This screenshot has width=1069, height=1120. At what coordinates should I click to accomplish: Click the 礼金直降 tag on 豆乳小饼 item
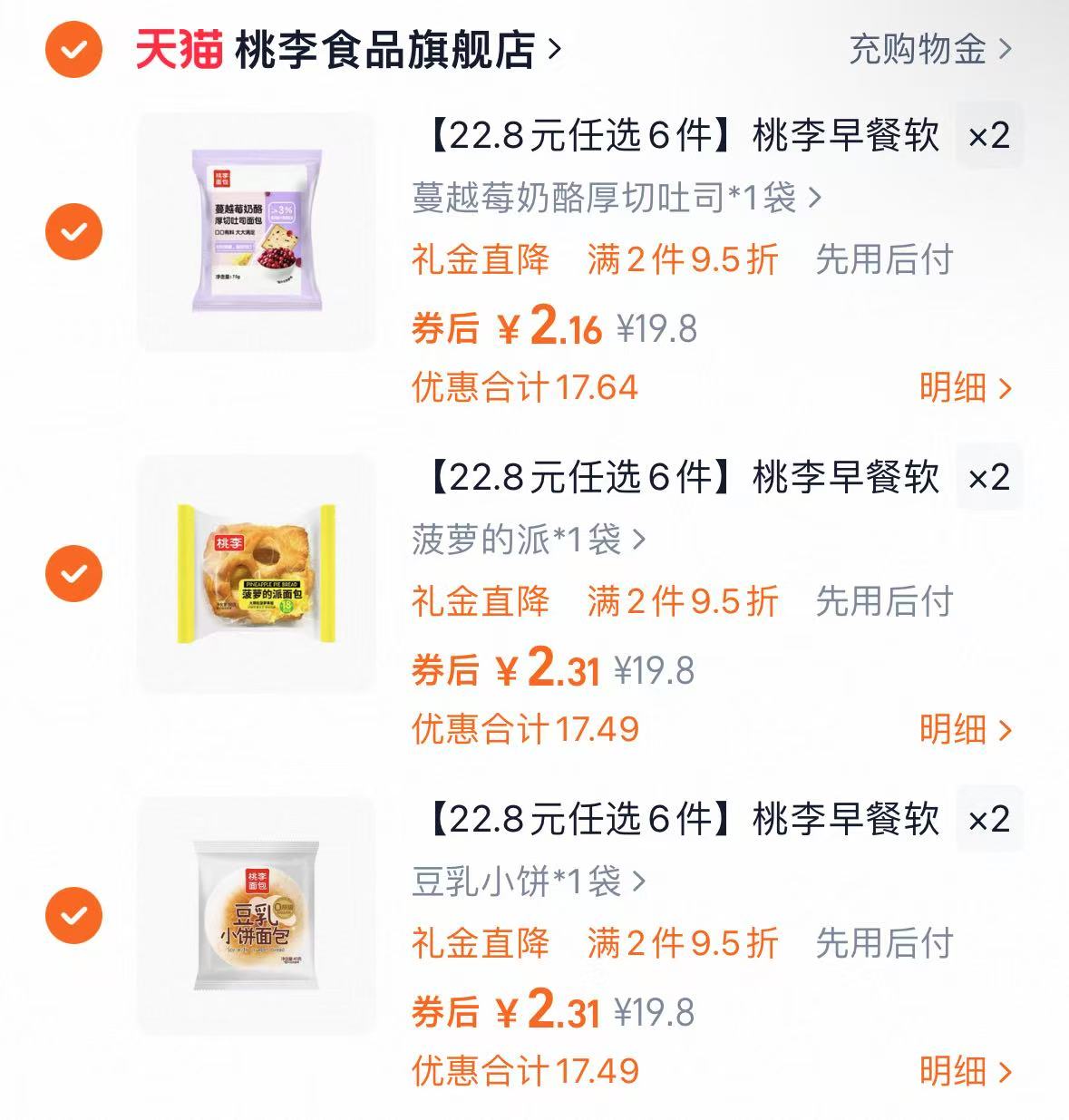click(479, 943)
